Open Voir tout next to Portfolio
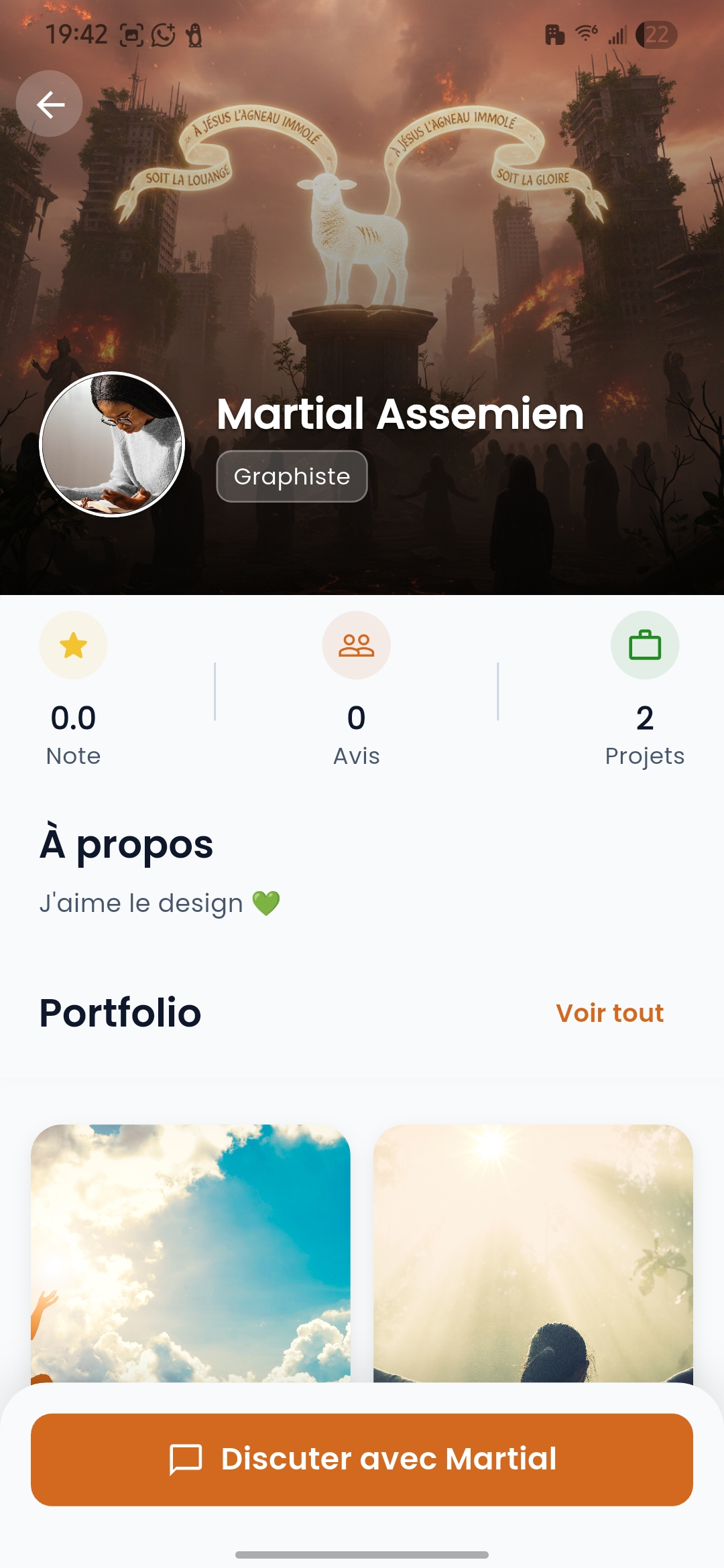The width and height of the screenshot is (724, 1568). tap(609, 1013)
